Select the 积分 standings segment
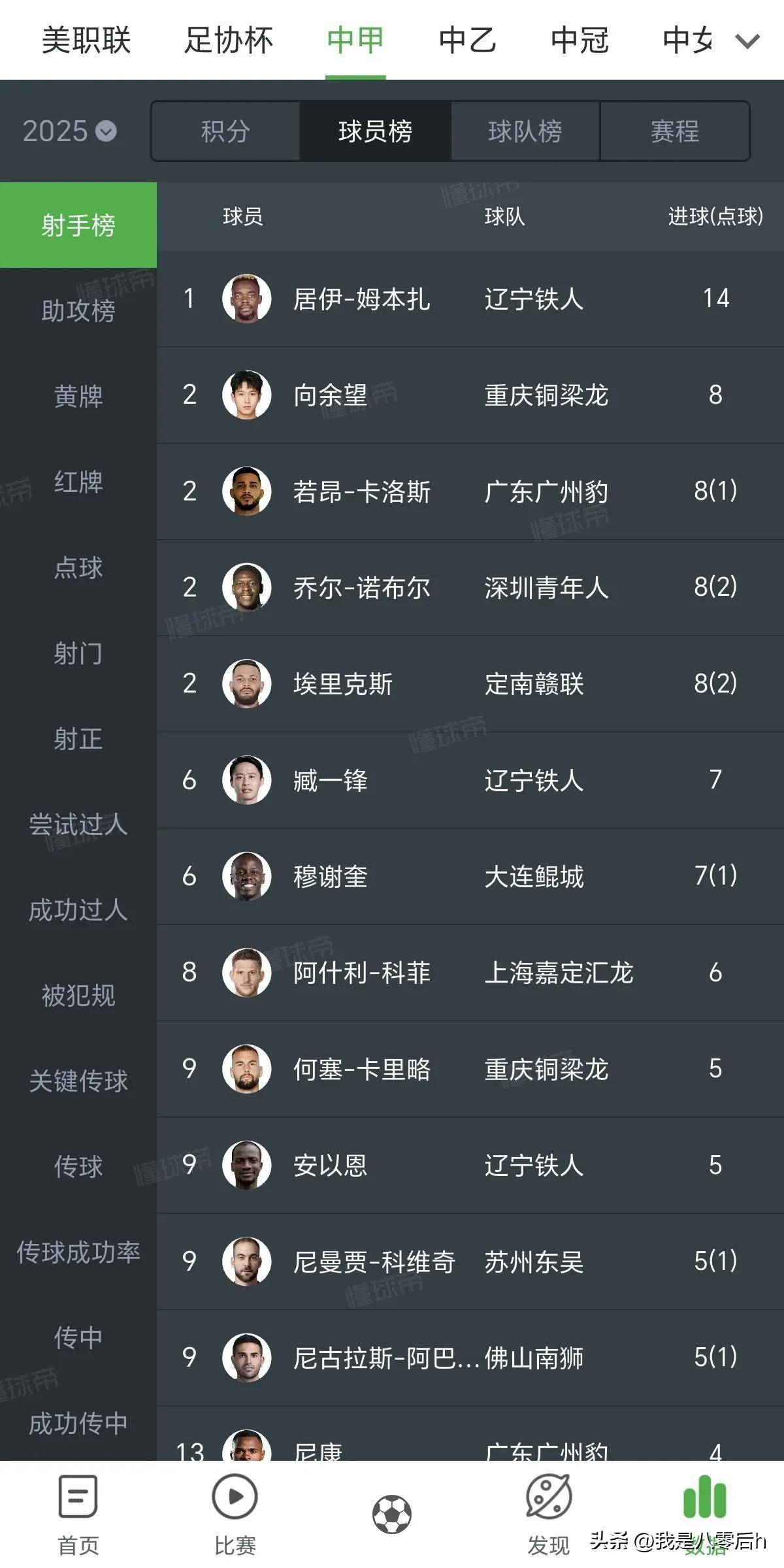The width and height of the screenshot is (784, 1568). (225, 131)
